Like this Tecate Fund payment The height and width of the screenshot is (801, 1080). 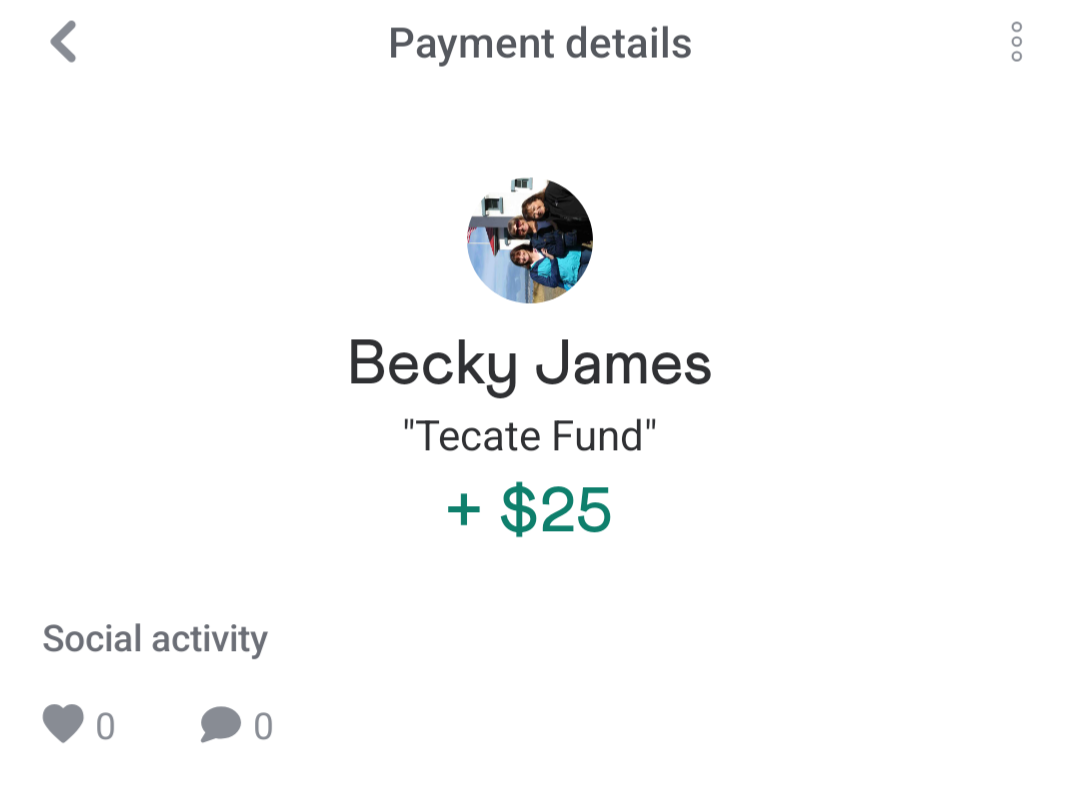[x=63, y=724]
